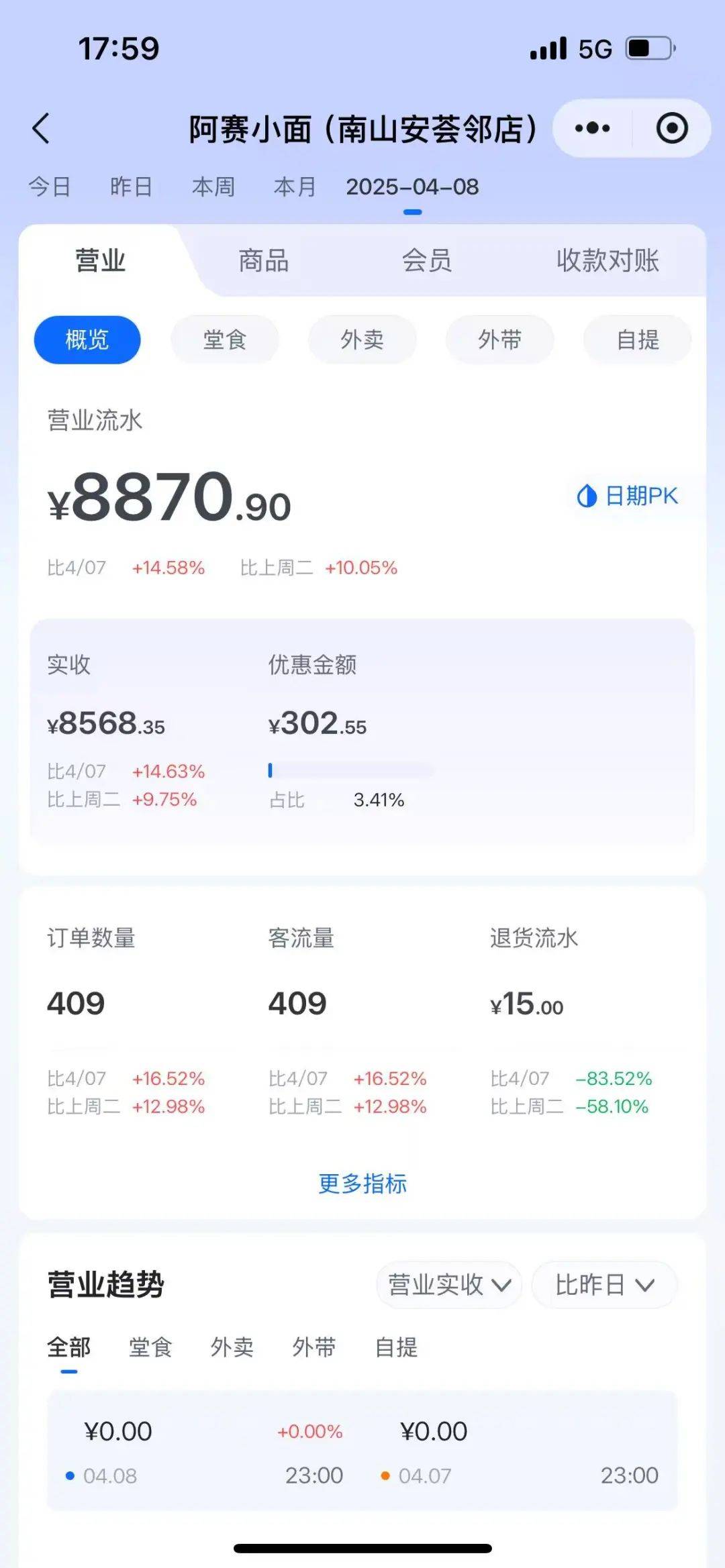Select the 自提 filter chip
The image size is (725, 1568).
tap(638, 339)
